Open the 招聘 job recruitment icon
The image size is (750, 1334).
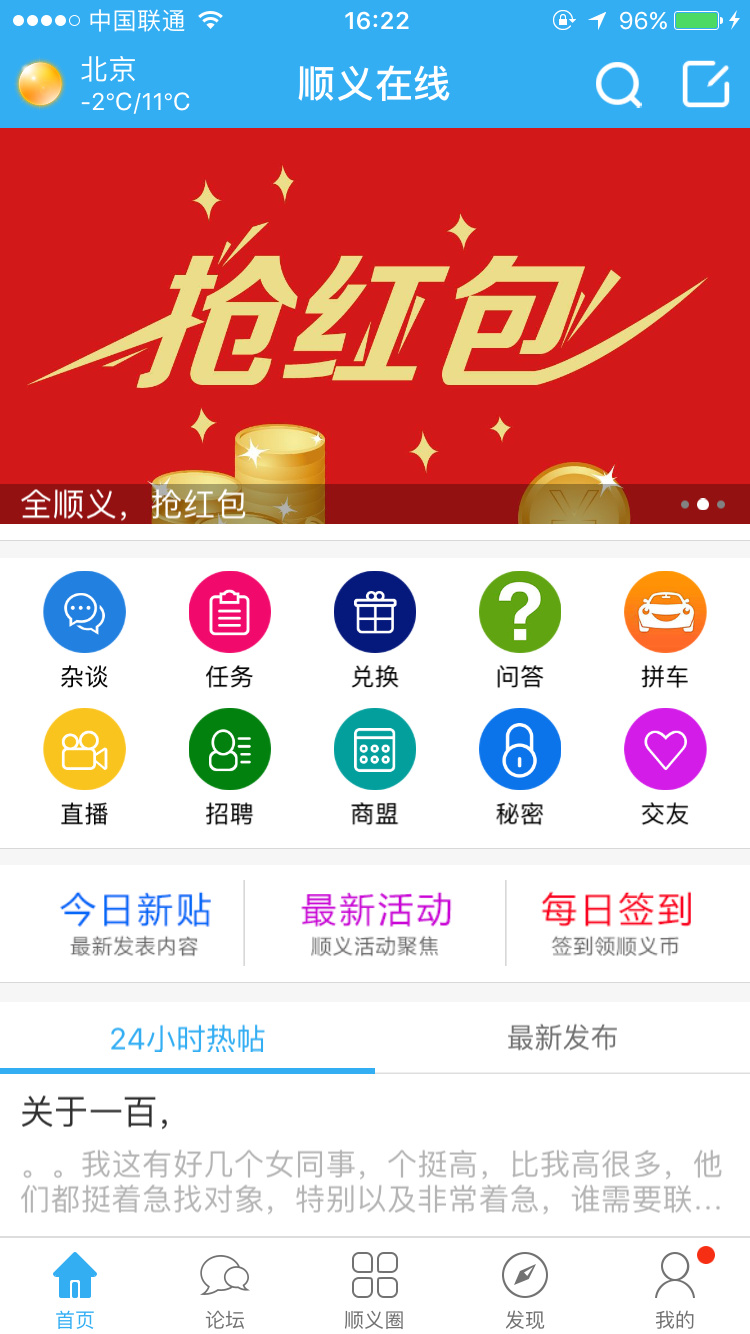229,748
